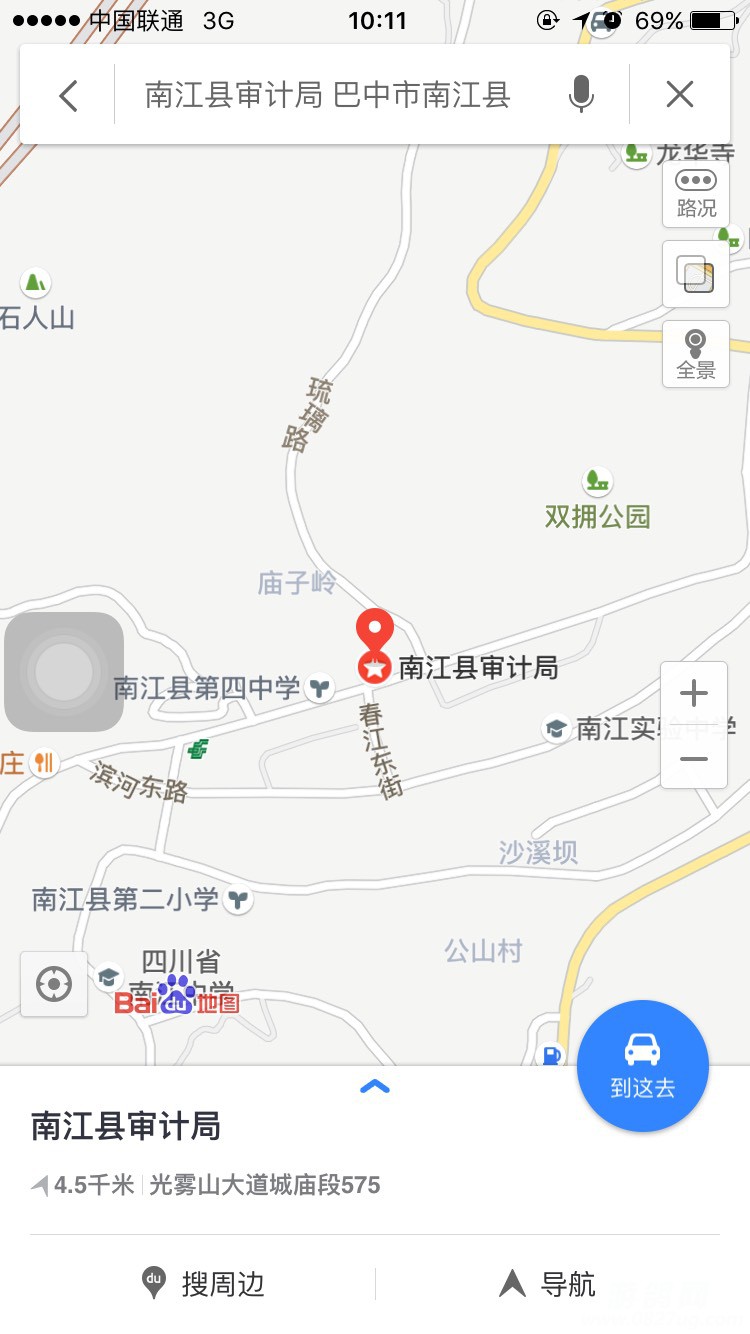Open the map layers selector

pos(696,274)
